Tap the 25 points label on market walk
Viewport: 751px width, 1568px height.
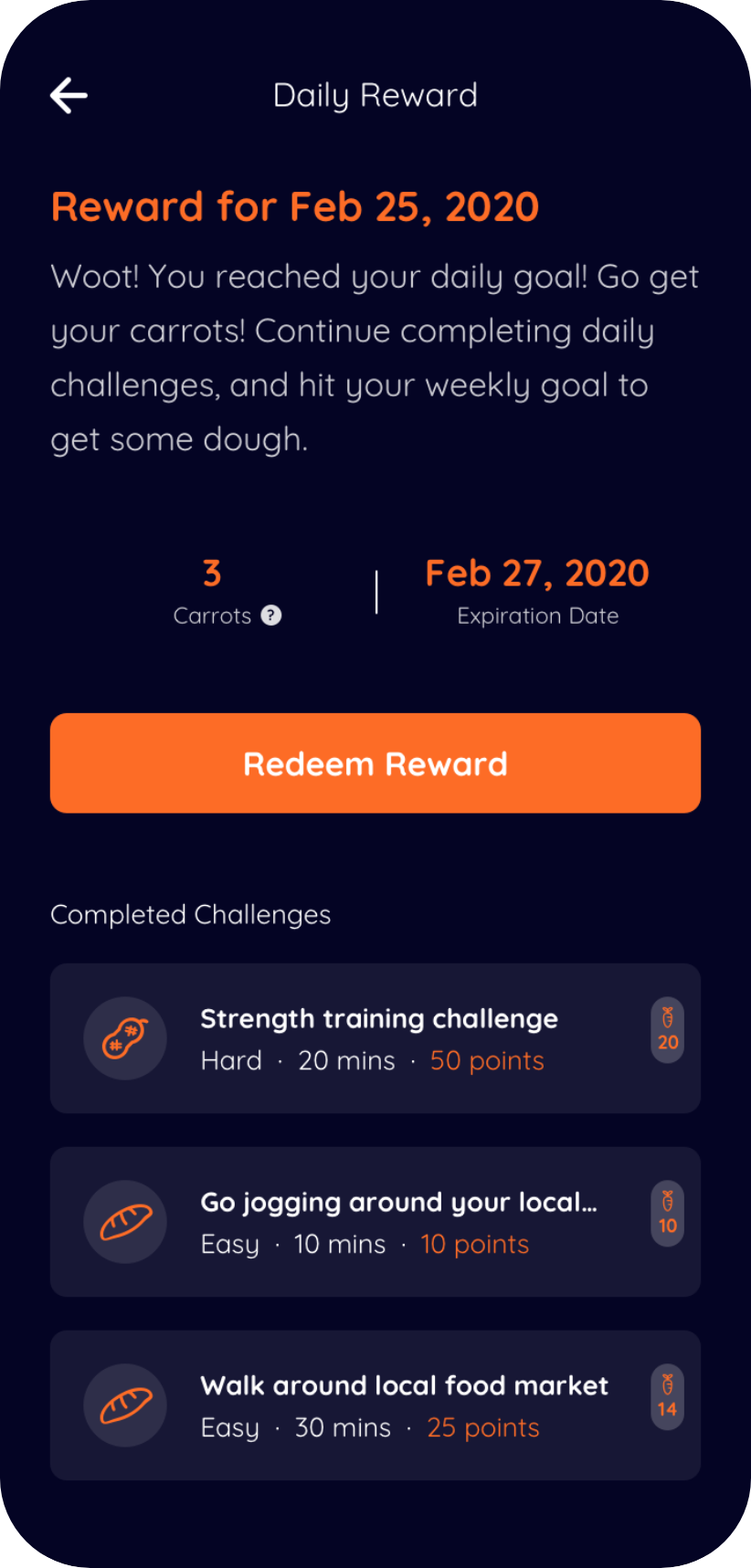(x=482, y=1427)
